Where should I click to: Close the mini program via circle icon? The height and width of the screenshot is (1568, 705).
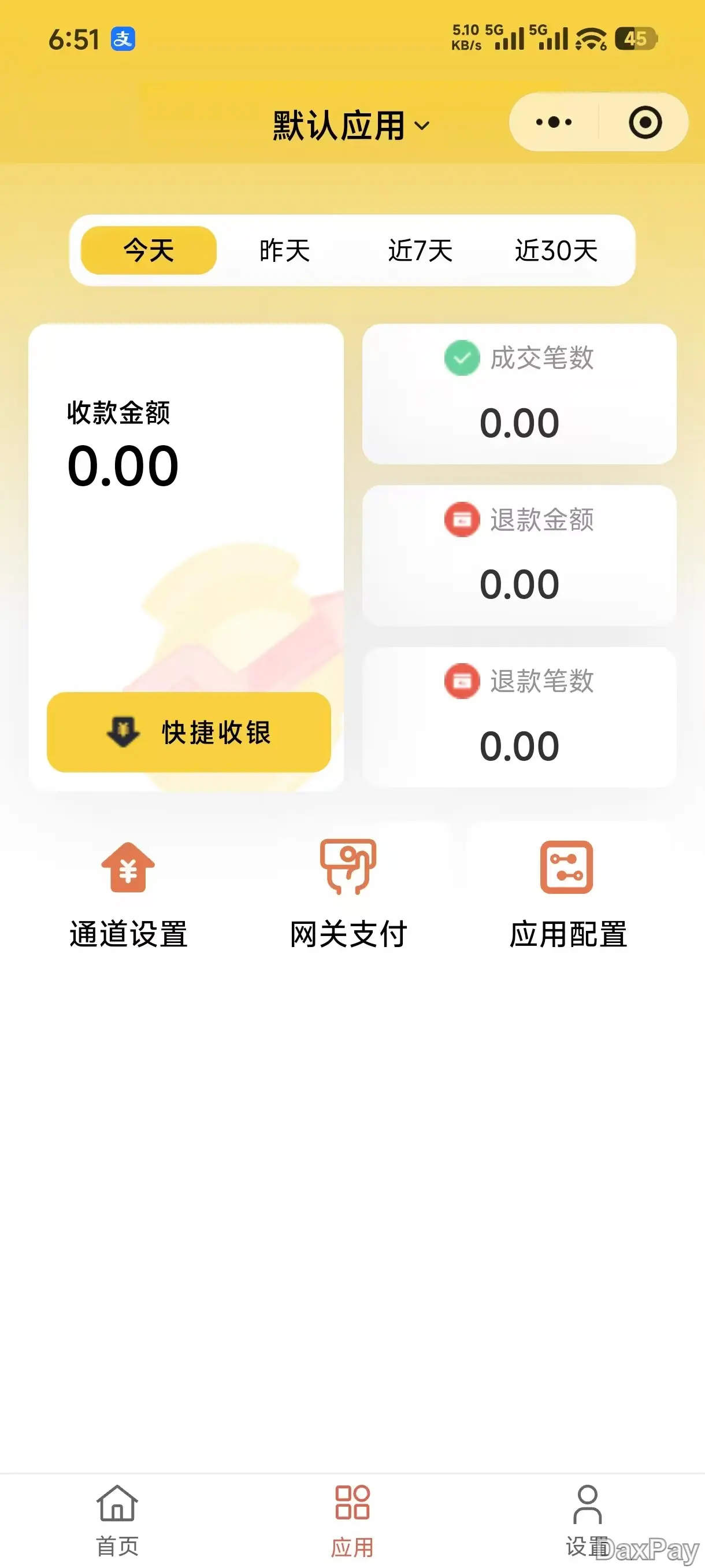tap(644, 123)
